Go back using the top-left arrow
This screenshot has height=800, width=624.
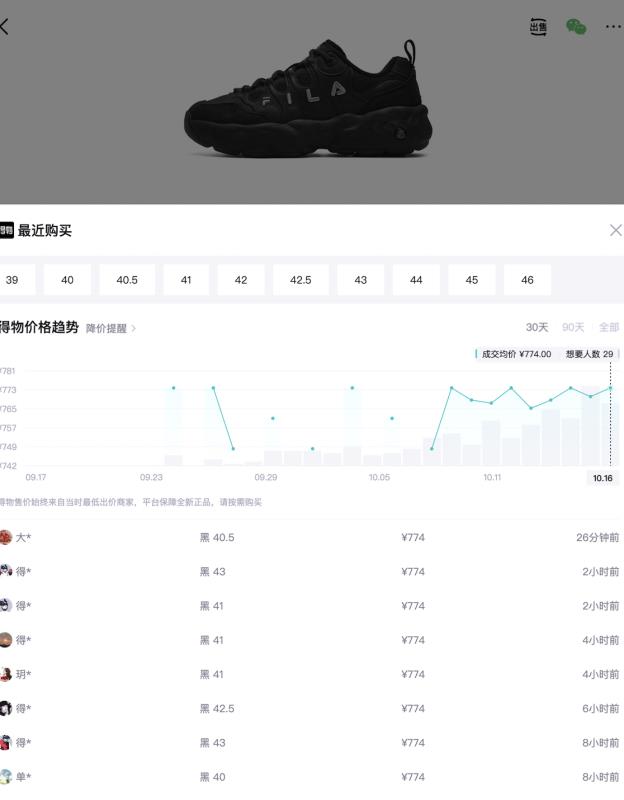[x=4, y=27]
